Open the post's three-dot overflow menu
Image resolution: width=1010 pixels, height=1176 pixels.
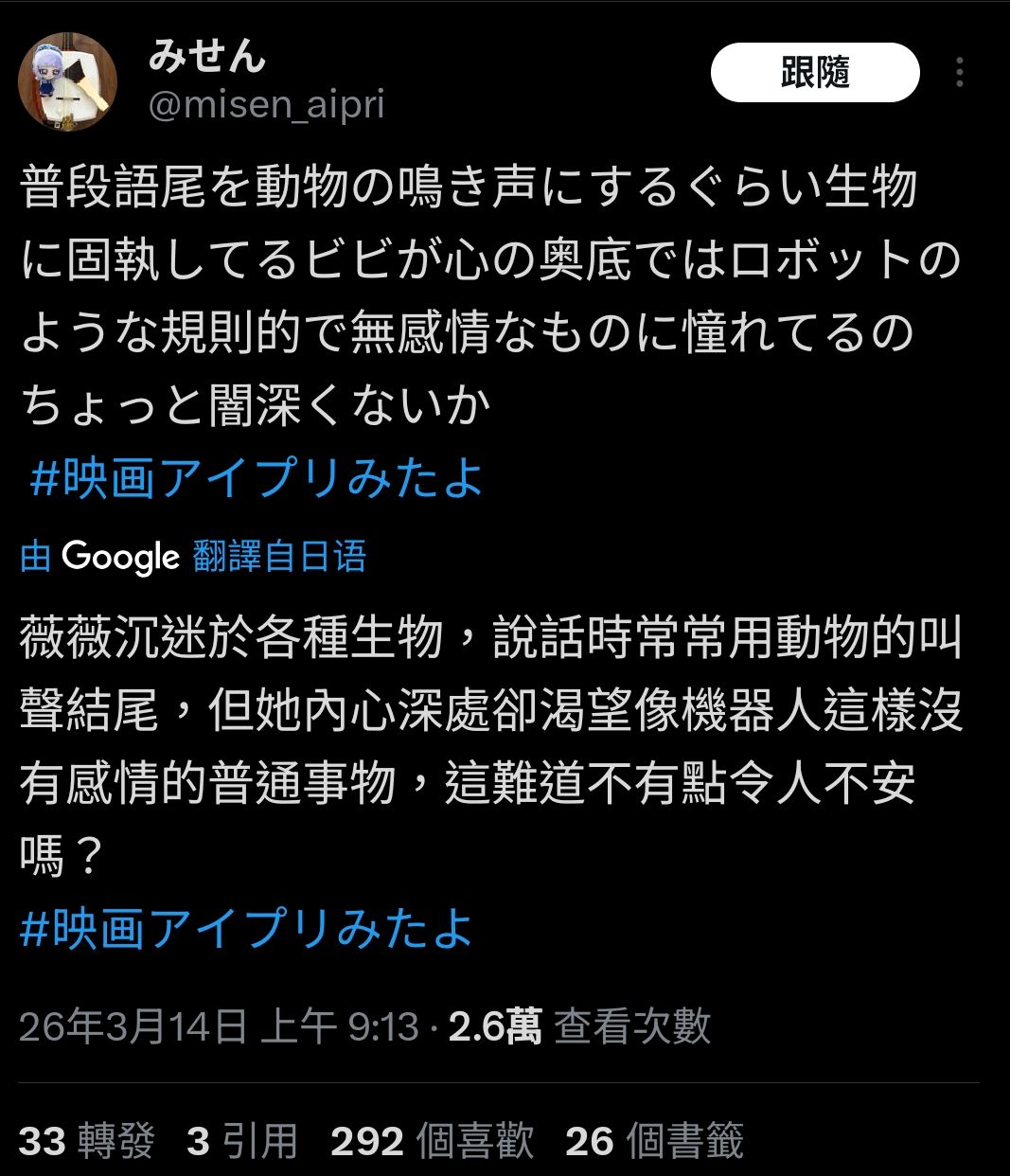pos(960,73)
